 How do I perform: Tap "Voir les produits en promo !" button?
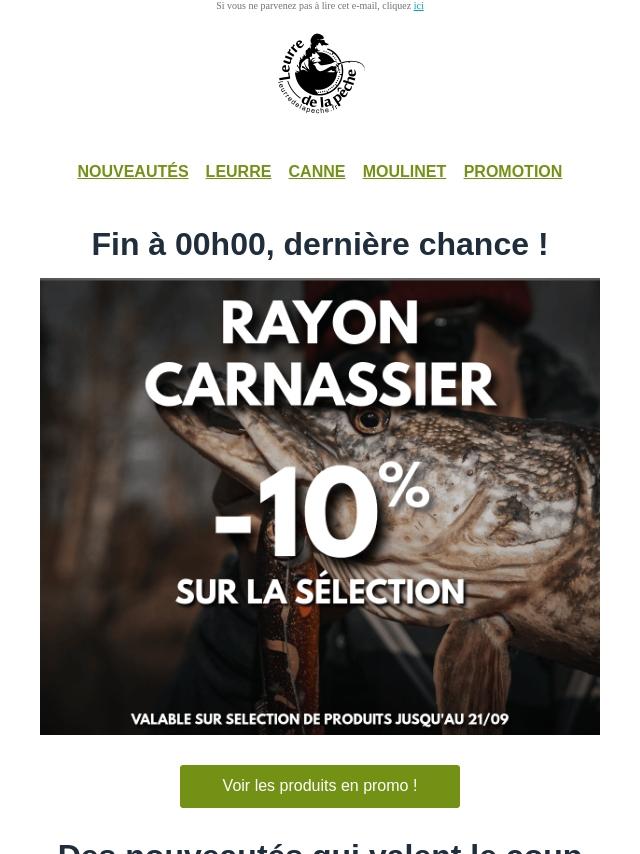coord(320,786)
